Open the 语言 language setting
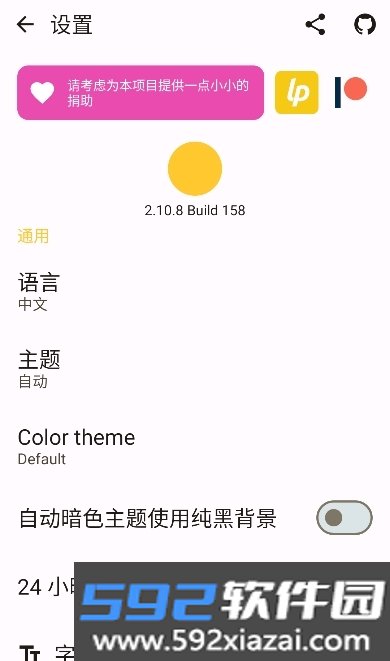Screen dimensions: 390x661 click(x=195, y=292)
